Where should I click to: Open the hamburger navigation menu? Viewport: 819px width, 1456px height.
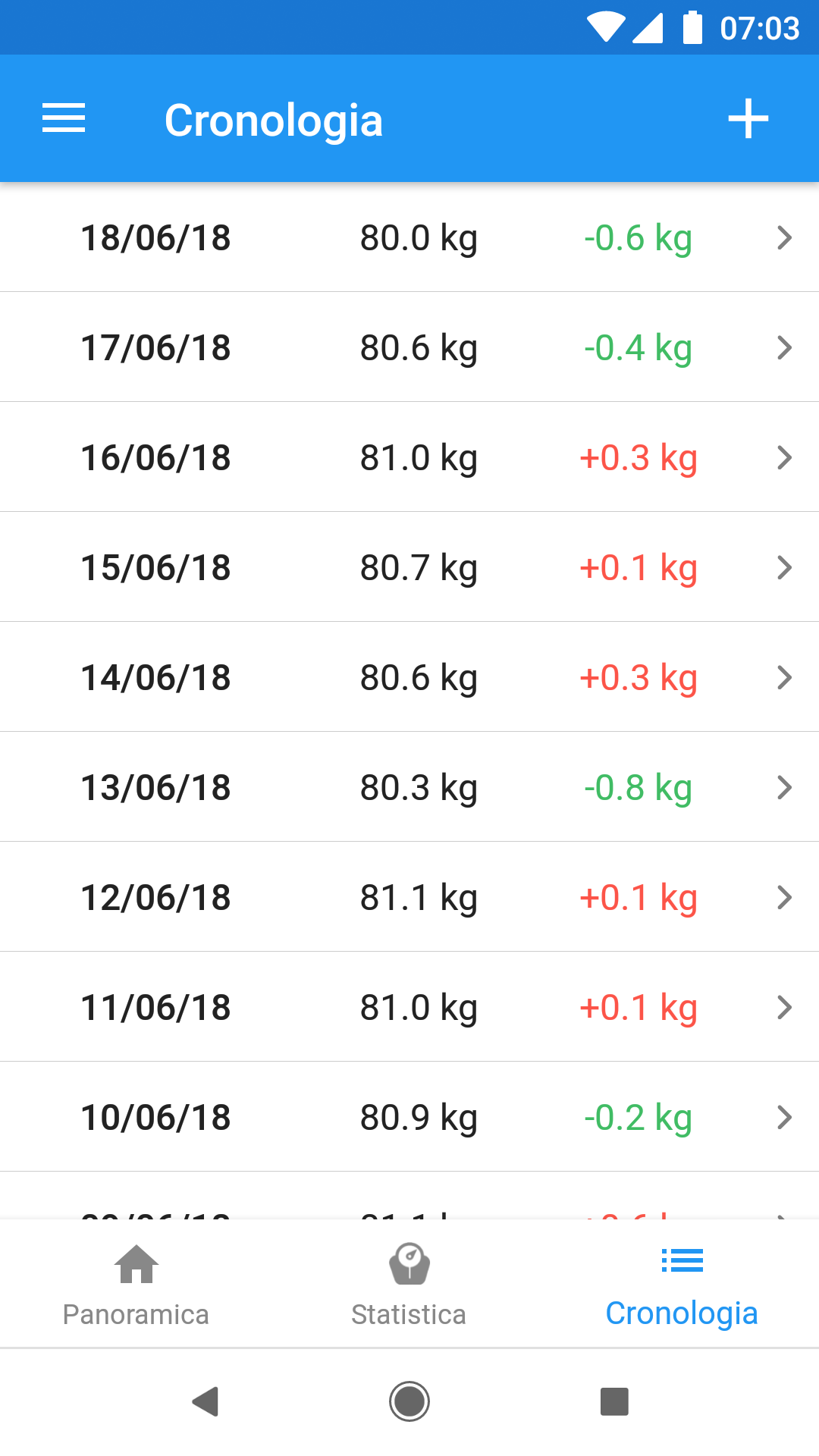click(x=64, y=119)
